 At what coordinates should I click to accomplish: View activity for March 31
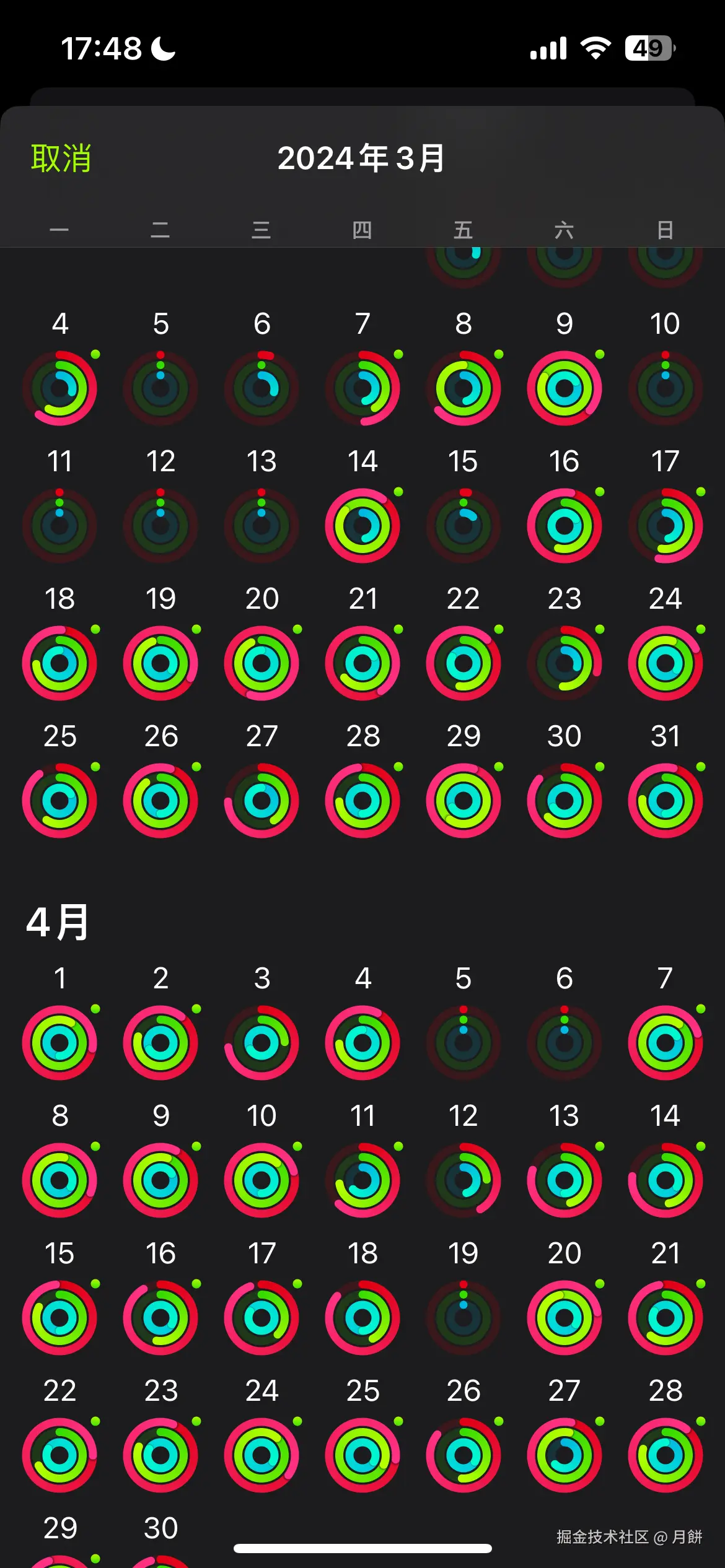tap(665, 800)
